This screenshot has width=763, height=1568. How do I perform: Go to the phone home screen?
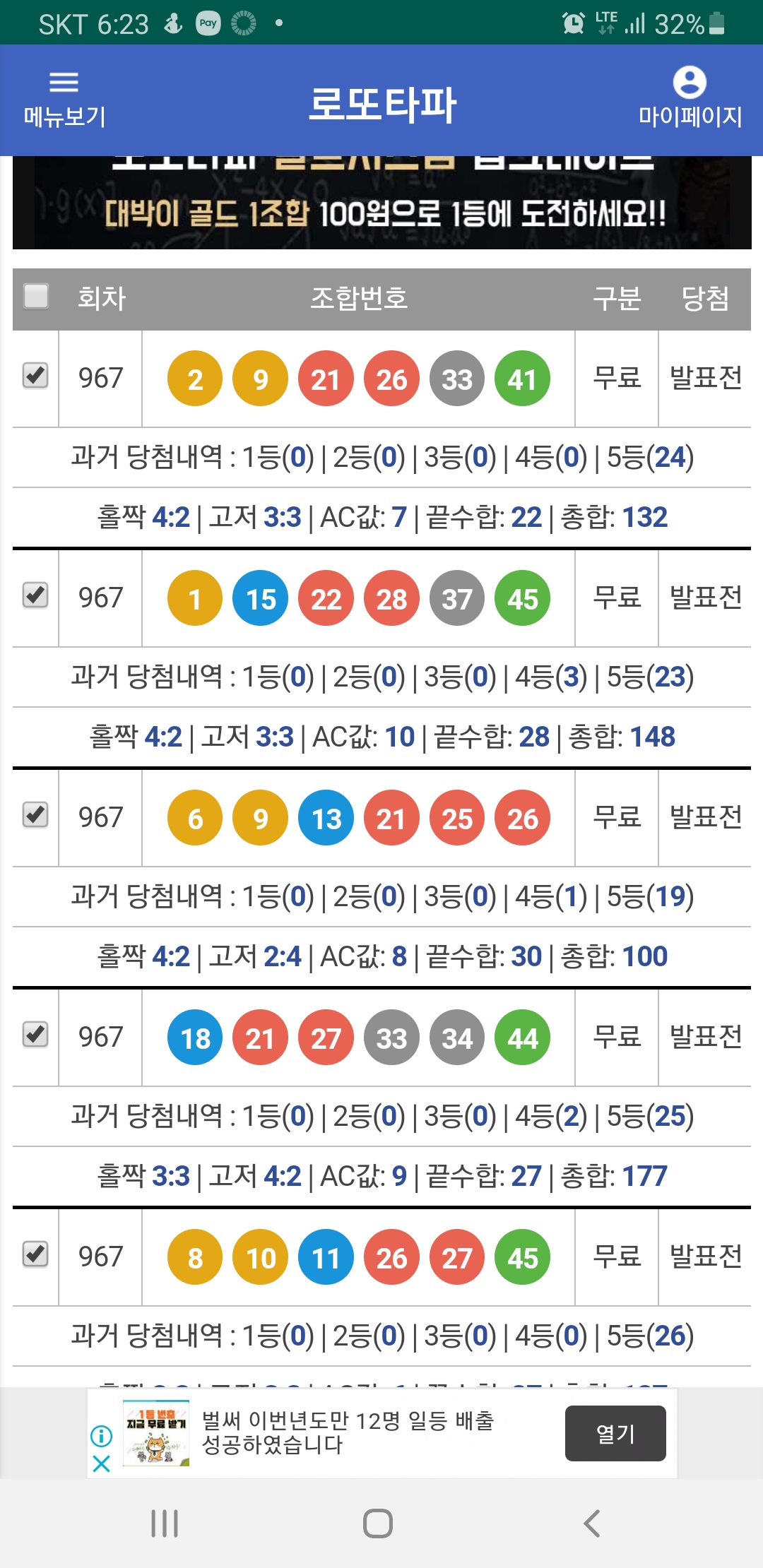(x=378, y=1523)
